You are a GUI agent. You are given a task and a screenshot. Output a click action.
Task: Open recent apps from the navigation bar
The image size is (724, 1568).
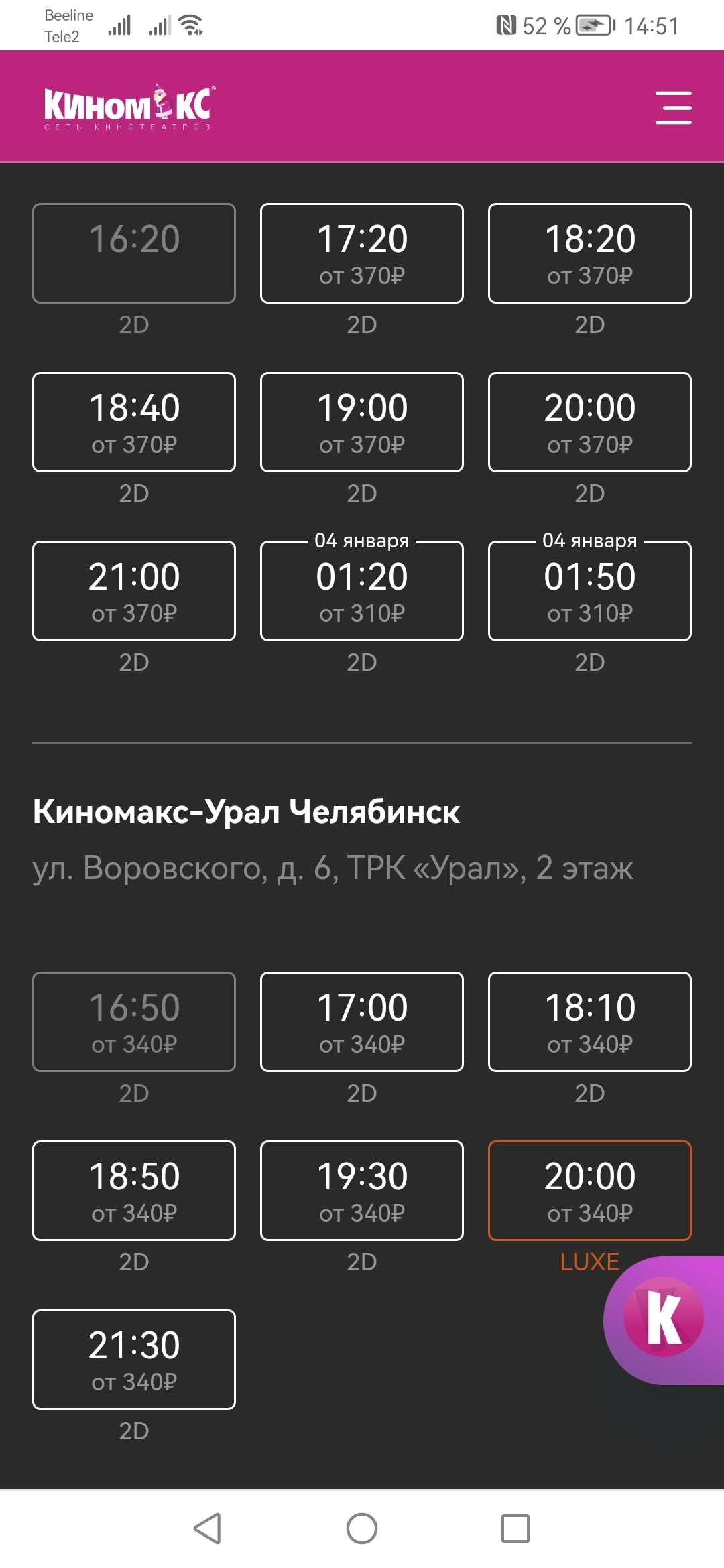(516, 1528)
